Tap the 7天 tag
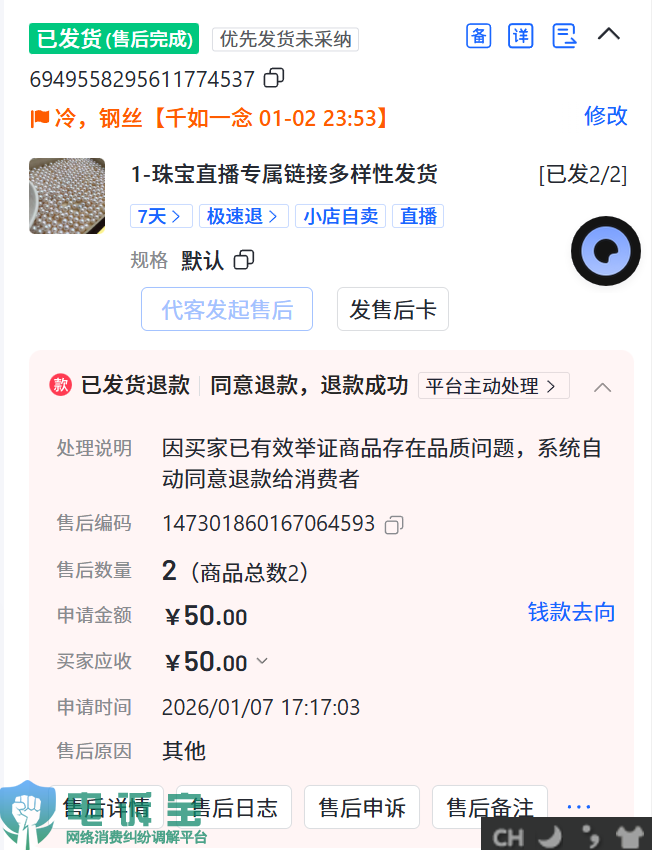652x850 pixels. 161,216
